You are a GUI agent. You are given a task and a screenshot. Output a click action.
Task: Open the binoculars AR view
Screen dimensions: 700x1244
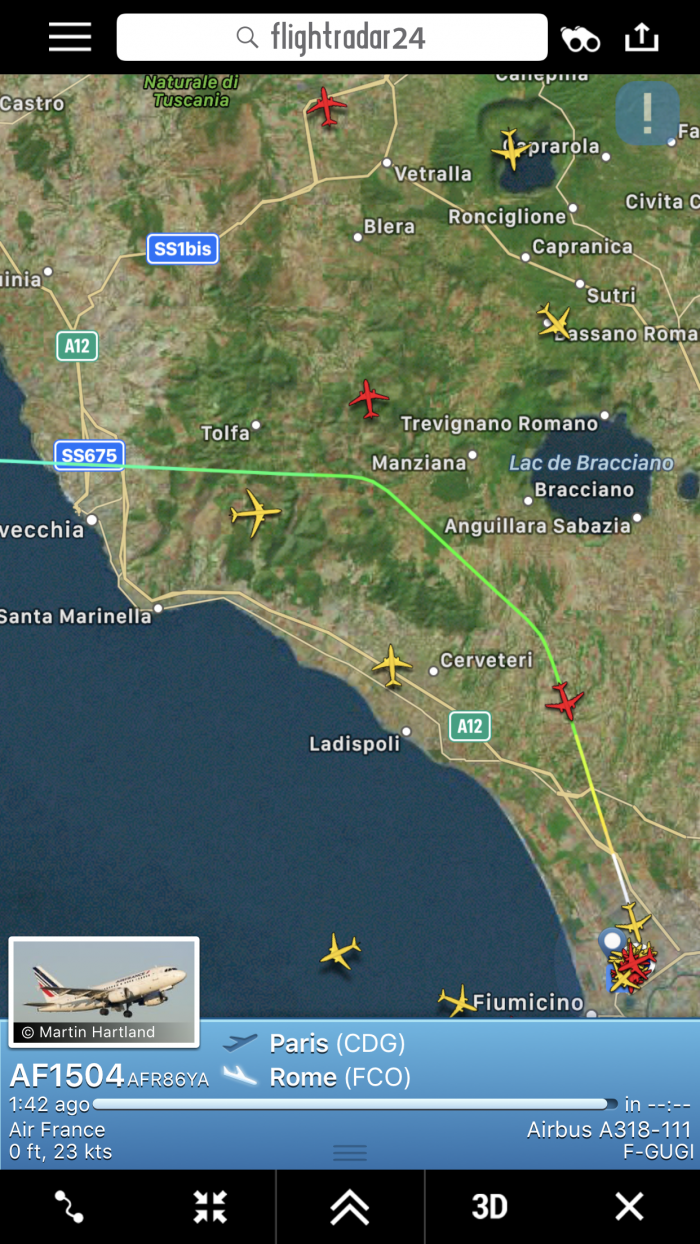click(x=580, y=38)
